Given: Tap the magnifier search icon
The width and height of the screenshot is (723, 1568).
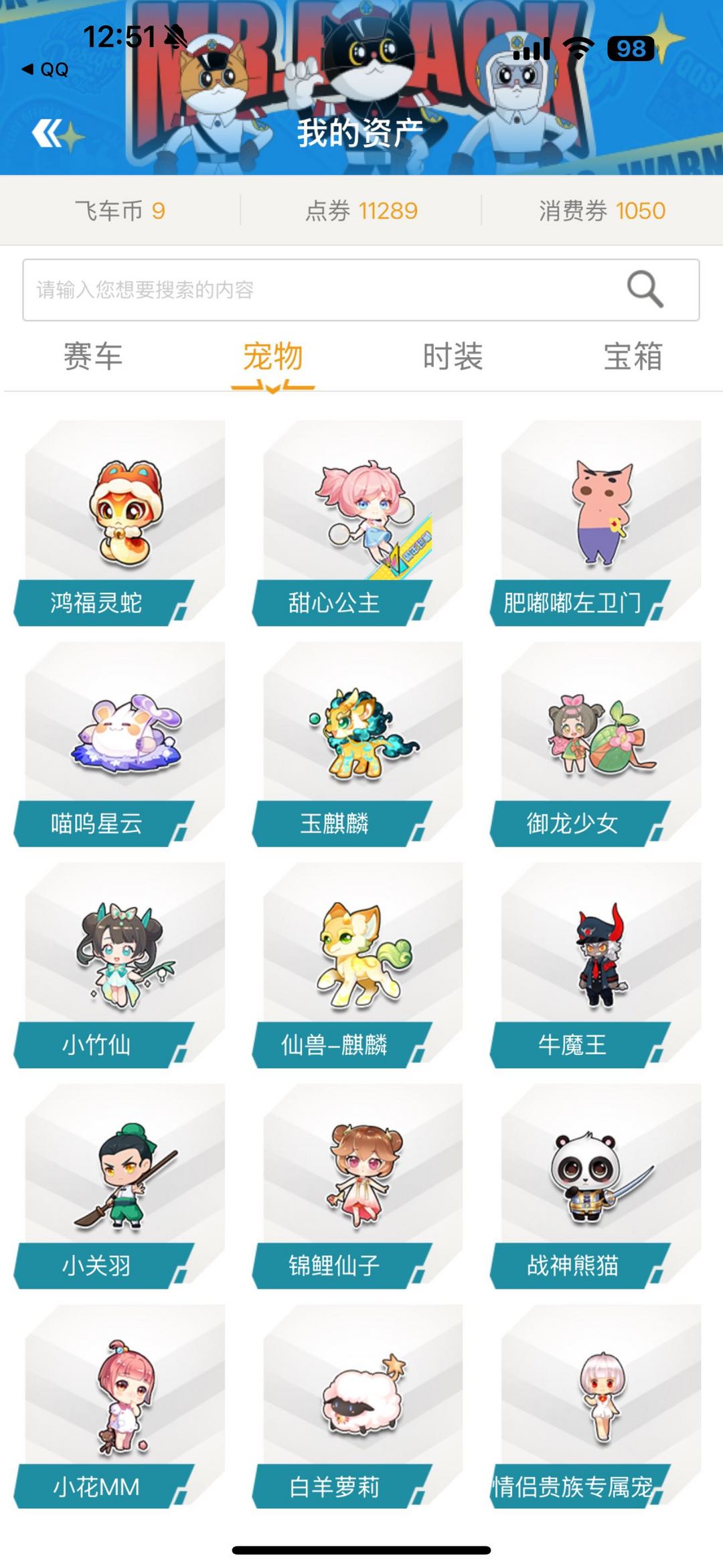Looking at the screenshot, I should coord(645,289).
